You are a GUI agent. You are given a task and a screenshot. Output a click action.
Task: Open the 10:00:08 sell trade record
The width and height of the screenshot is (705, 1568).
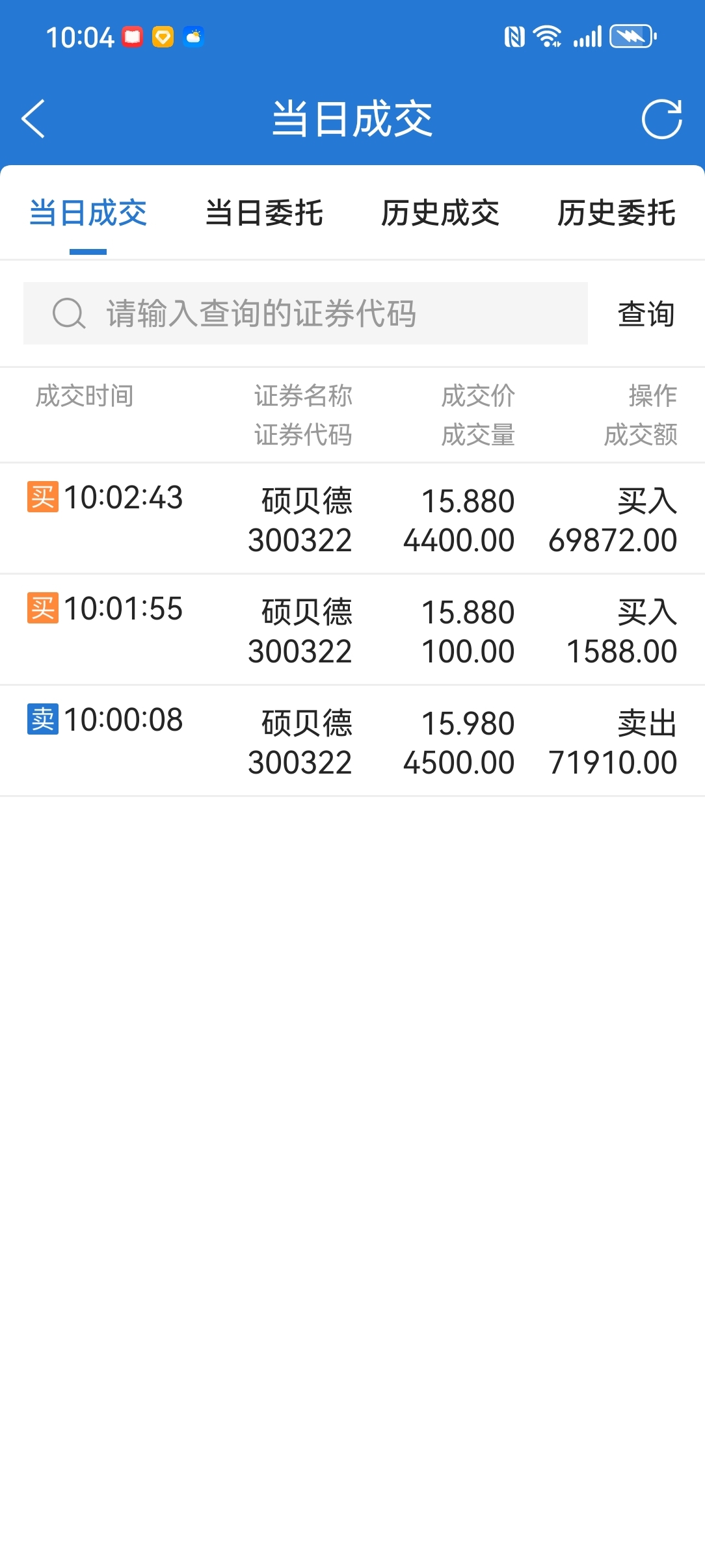click(352, 741)
